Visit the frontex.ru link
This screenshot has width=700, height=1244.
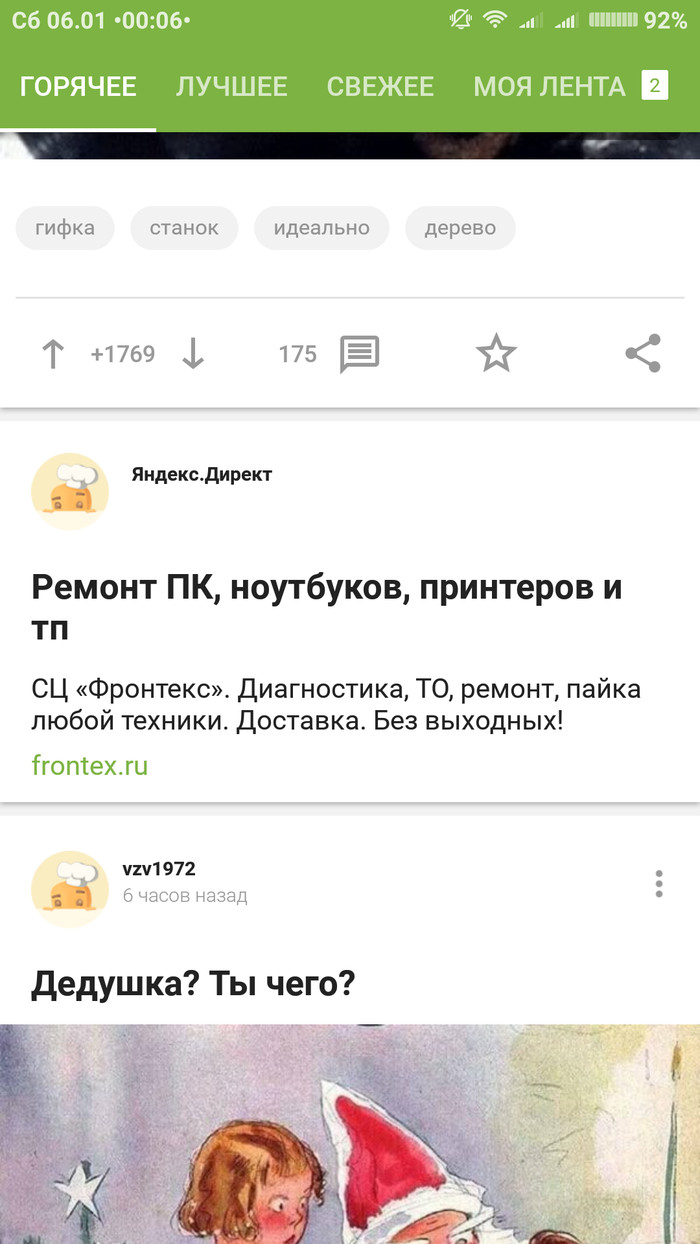pyautogui.click(x=90, y=766)
